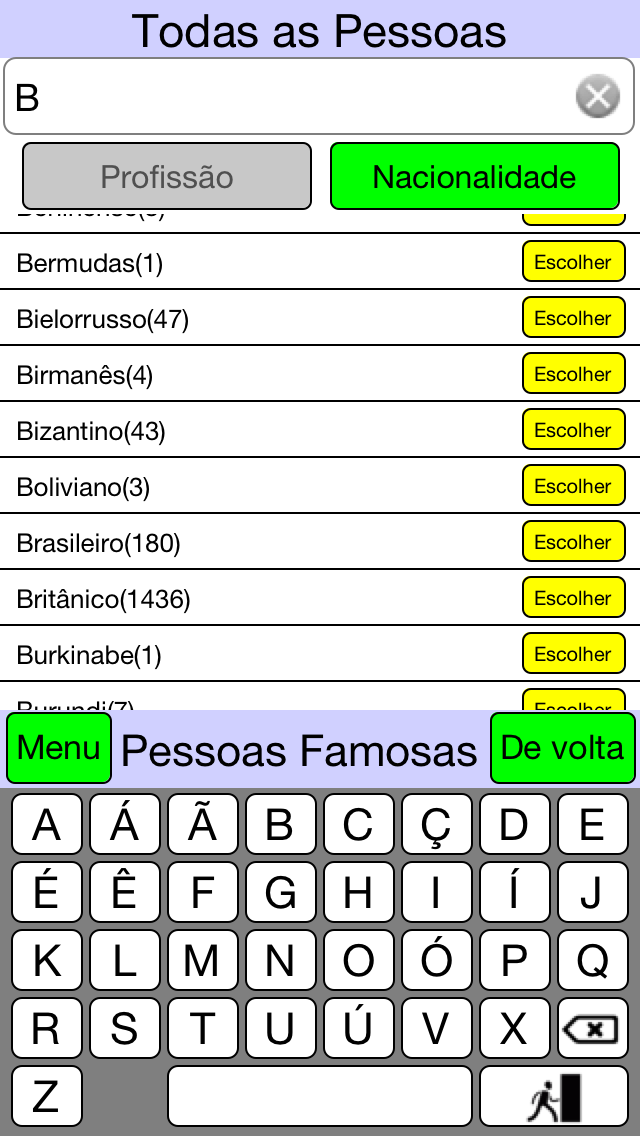The height and width of the screenshot is (1136, 640).
Task: Open the Menu button
Action: click(x=59, y=748)
